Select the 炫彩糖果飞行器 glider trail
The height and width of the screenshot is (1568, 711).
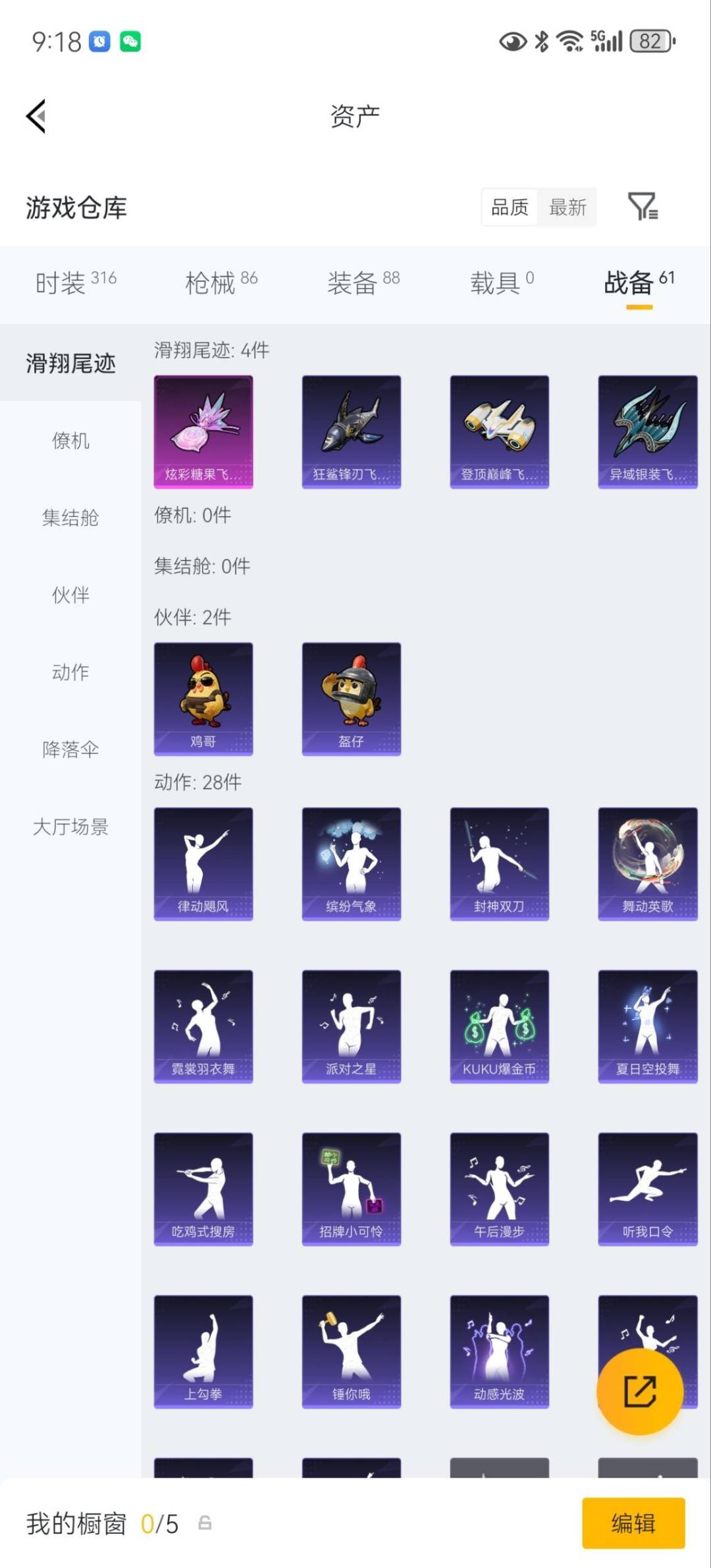[203, 431]
